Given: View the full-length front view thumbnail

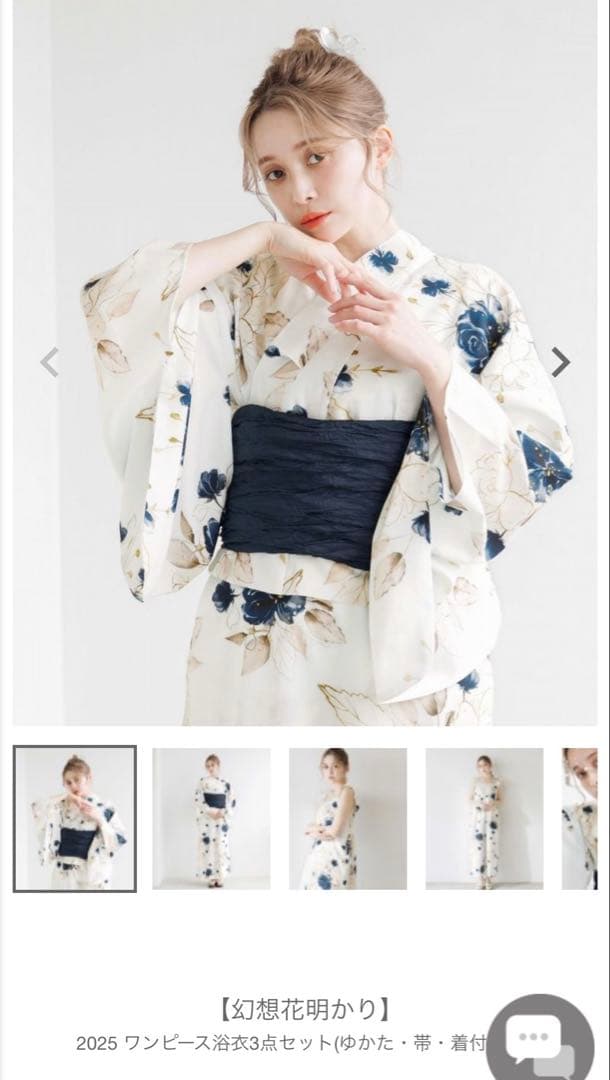Looking at the screenshot, I should (211, 818).
